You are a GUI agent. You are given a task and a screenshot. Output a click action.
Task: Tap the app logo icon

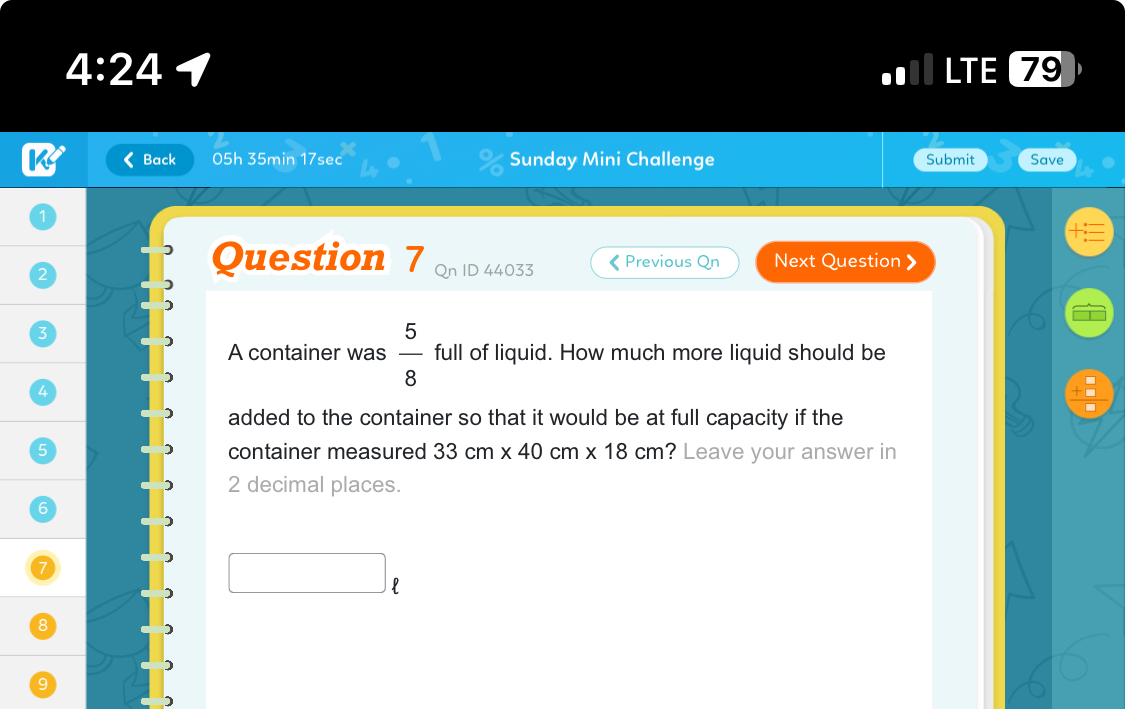pos(43,160)
